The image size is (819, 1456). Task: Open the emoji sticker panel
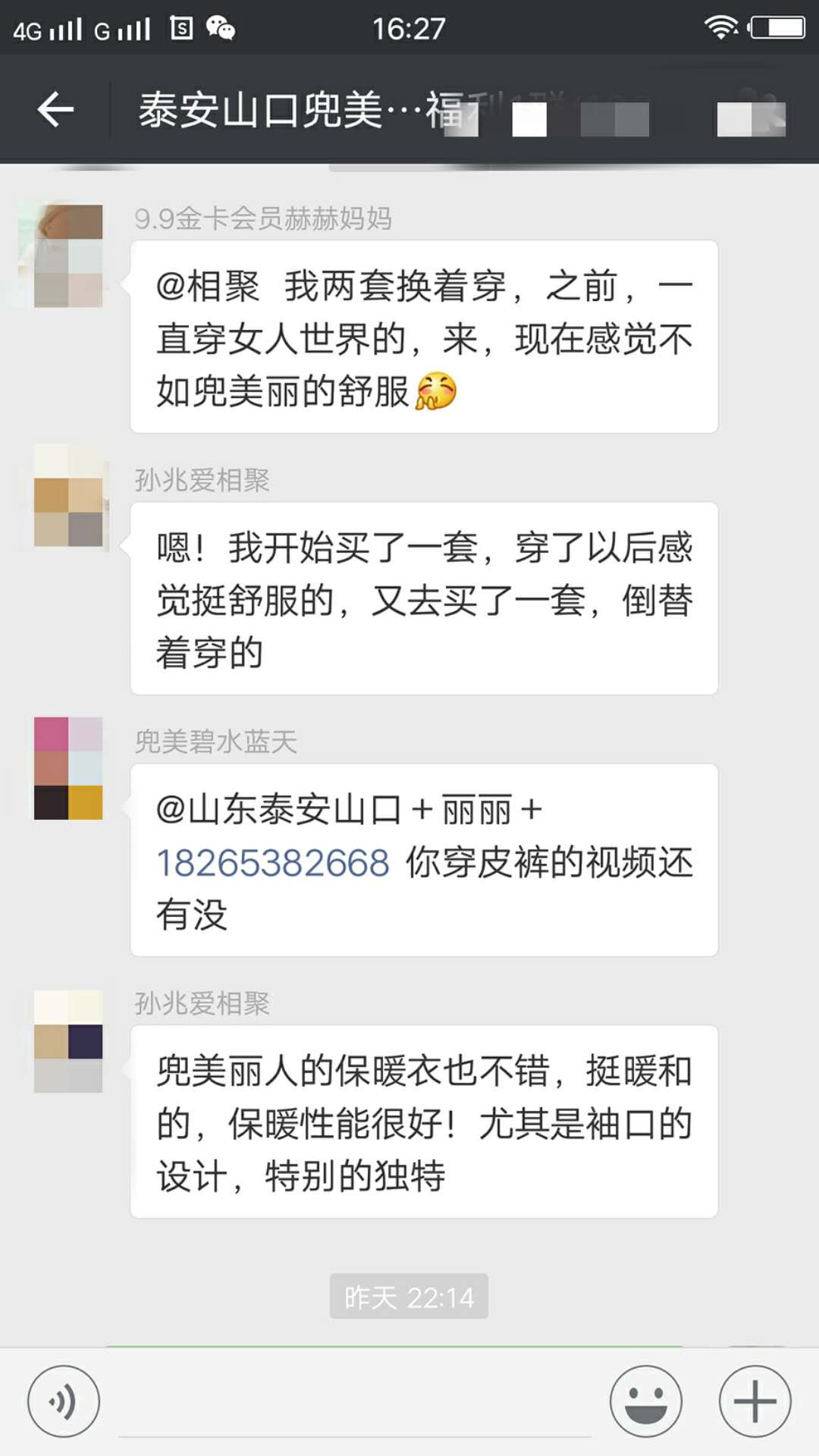click(x=646, y=1401)
